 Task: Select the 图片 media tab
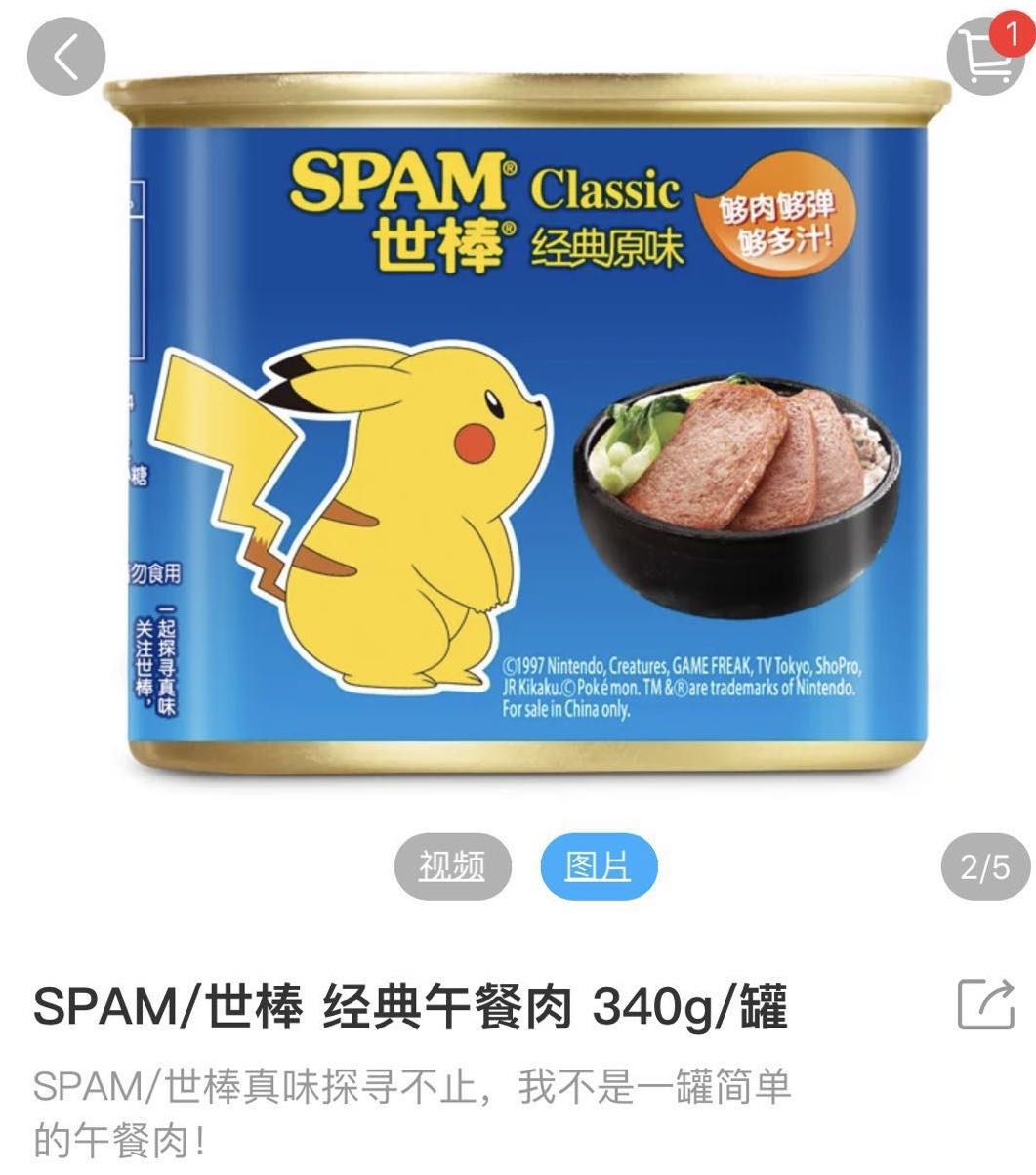599,866
